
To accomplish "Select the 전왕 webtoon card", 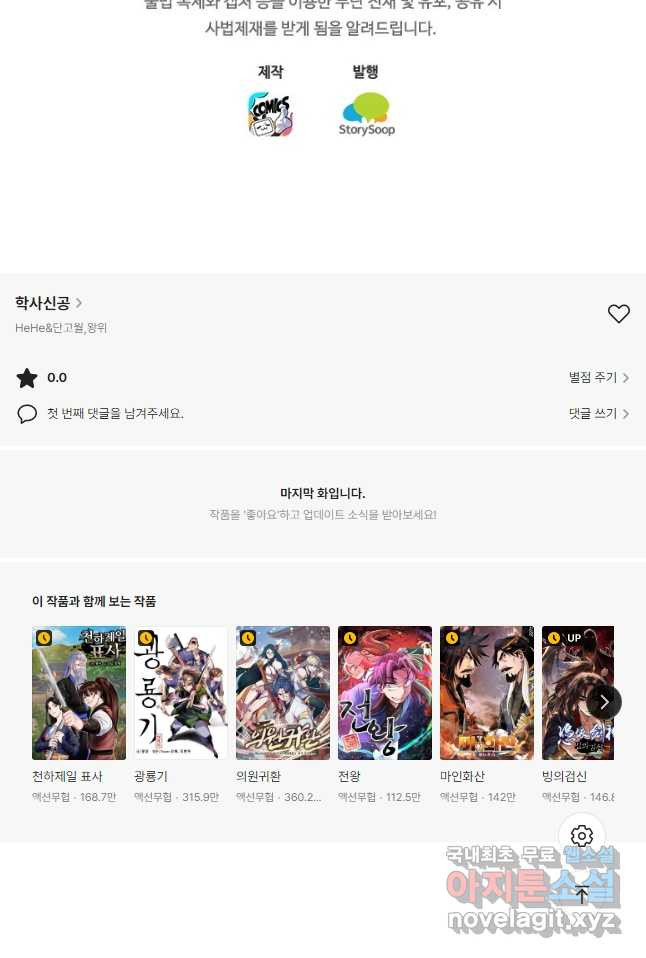I will (385, 693).
